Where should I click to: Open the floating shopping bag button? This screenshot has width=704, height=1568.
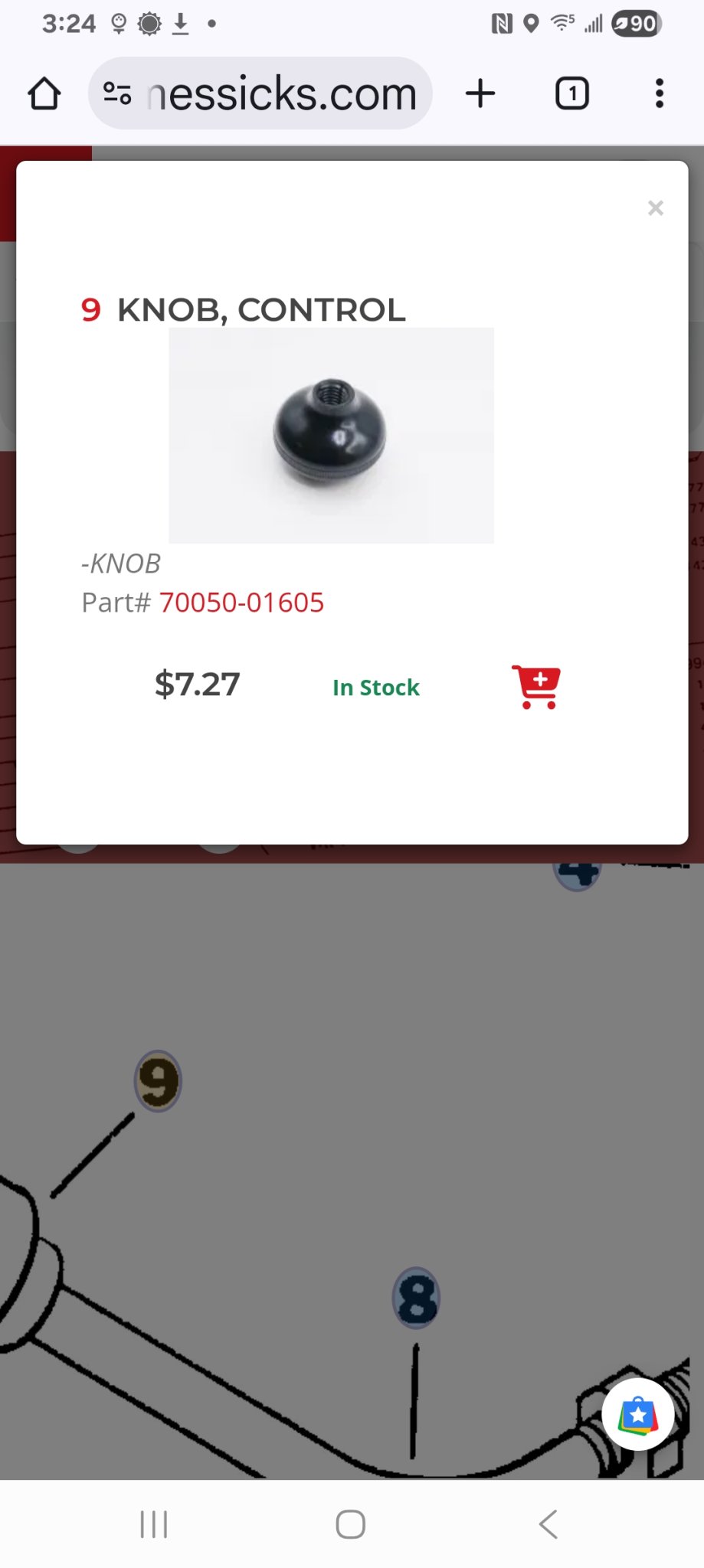coord(637,1415)
